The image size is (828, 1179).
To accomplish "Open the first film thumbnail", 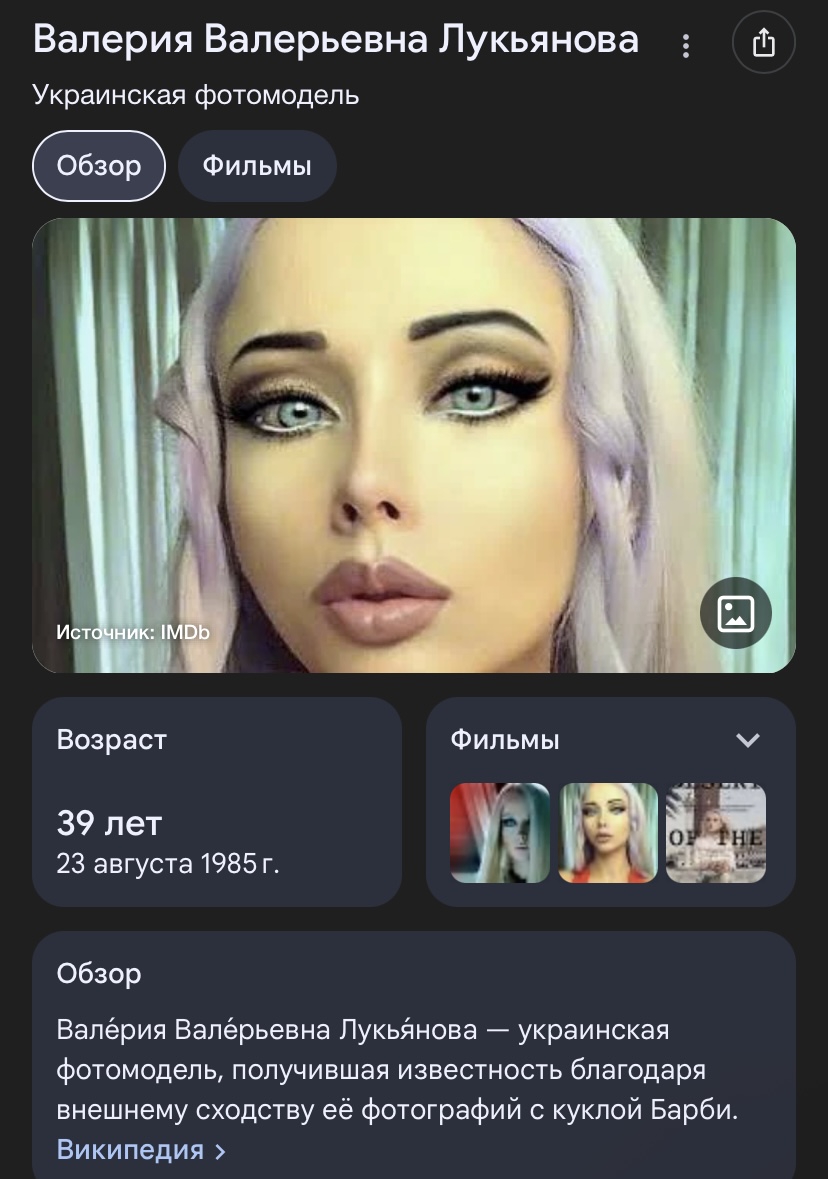I will coord(499,833).
